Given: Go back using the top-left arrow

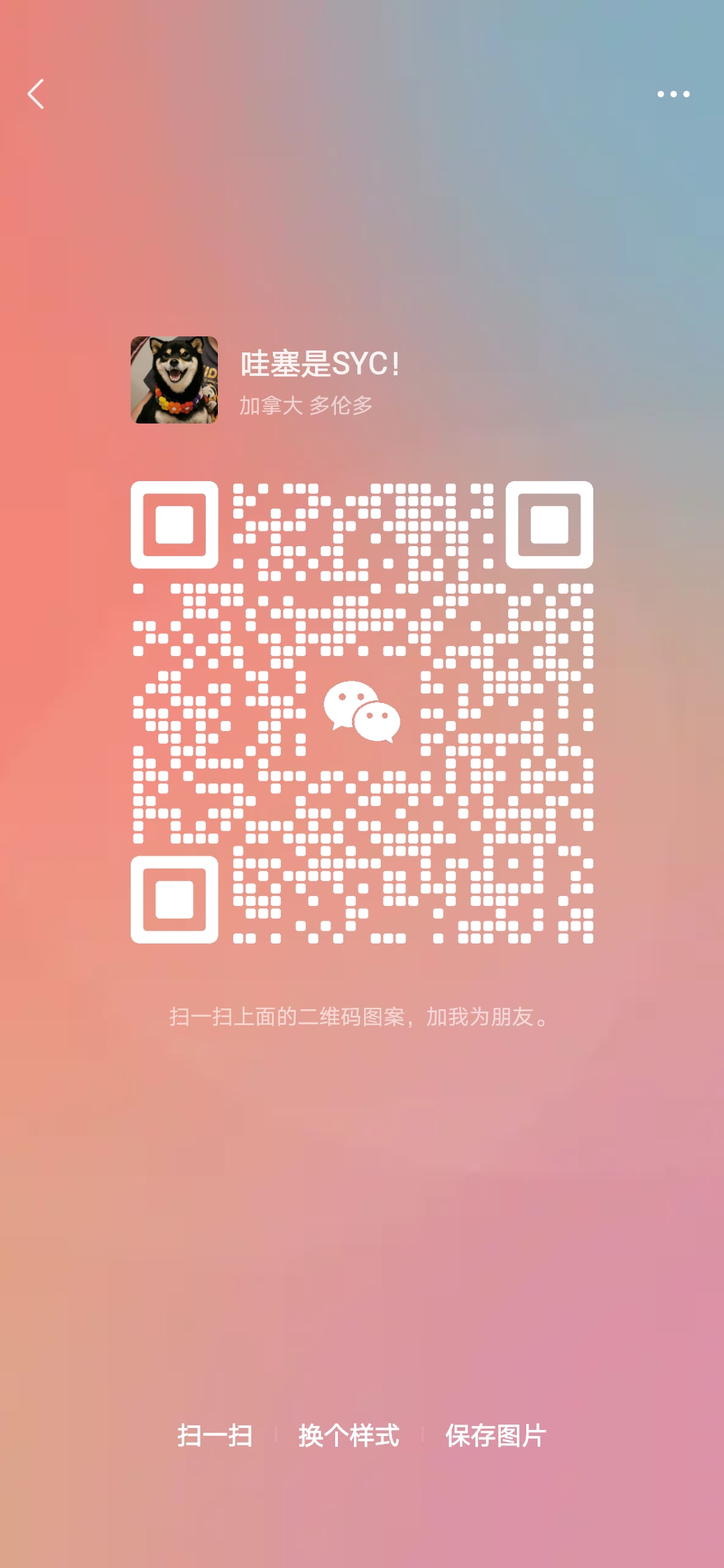Looking at the screenshot, I should 36,94.
